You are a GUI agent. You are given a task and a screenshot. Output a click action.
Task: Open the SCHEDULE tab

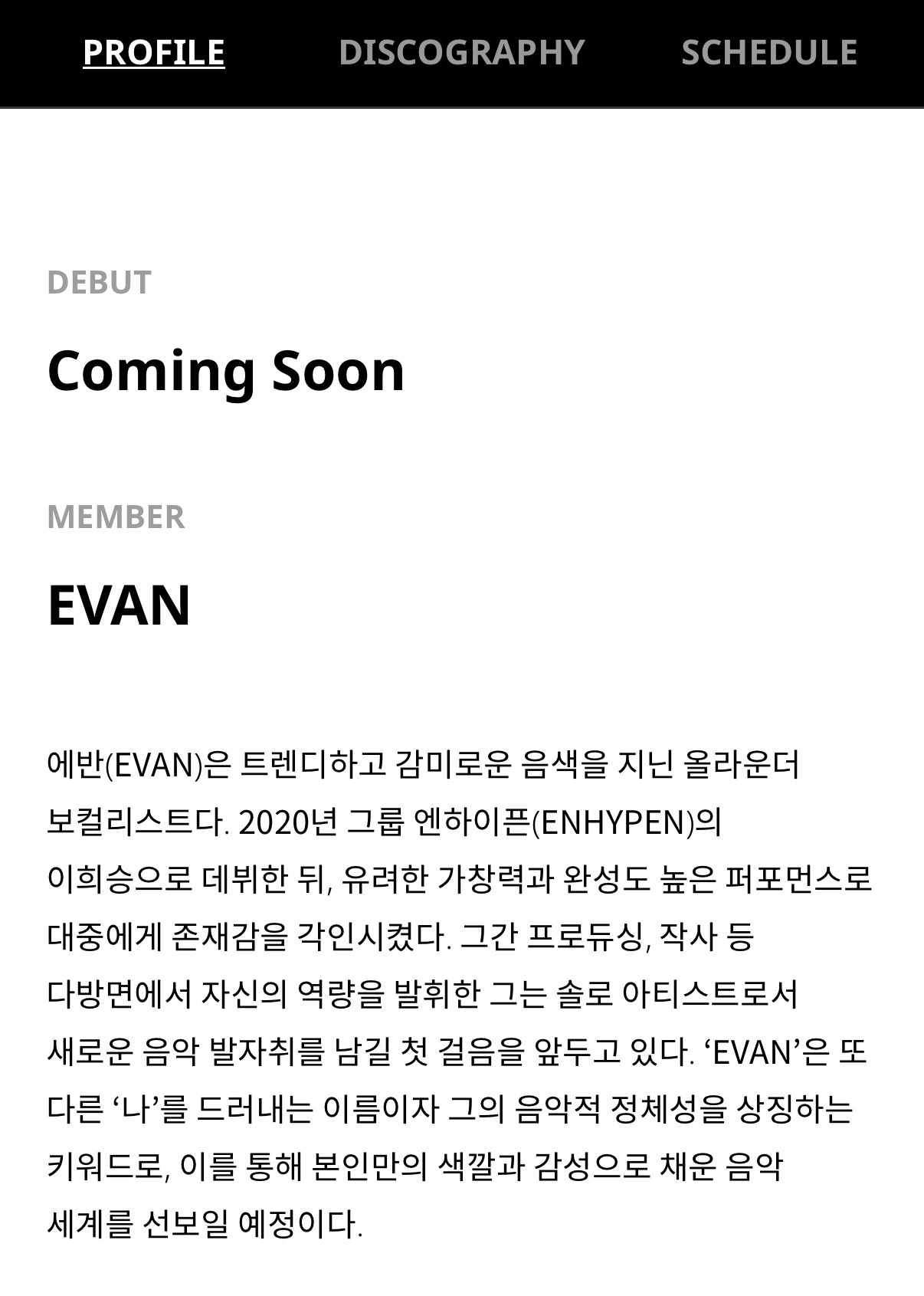[x=768, y=53]
